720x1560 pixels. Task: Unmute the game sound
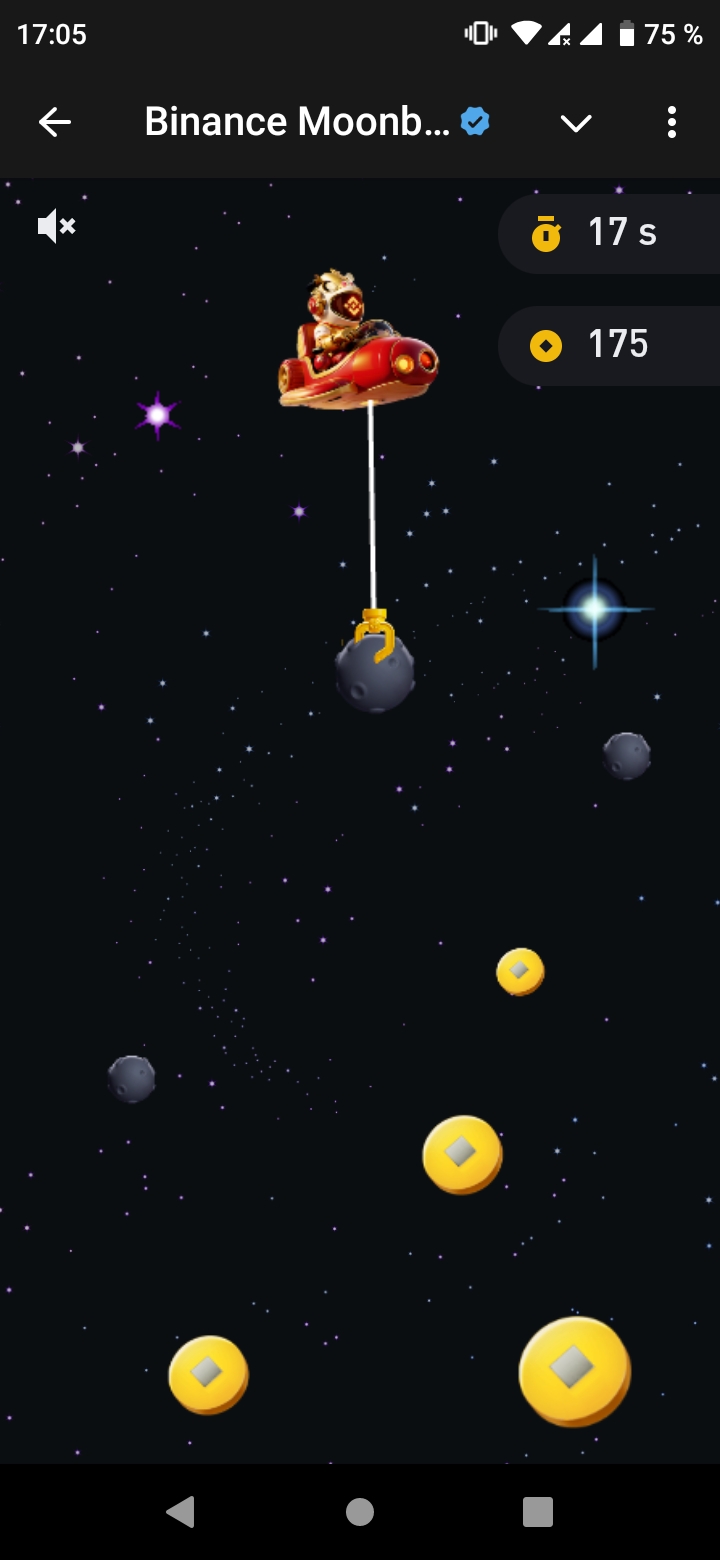click(x=56, y=227)
